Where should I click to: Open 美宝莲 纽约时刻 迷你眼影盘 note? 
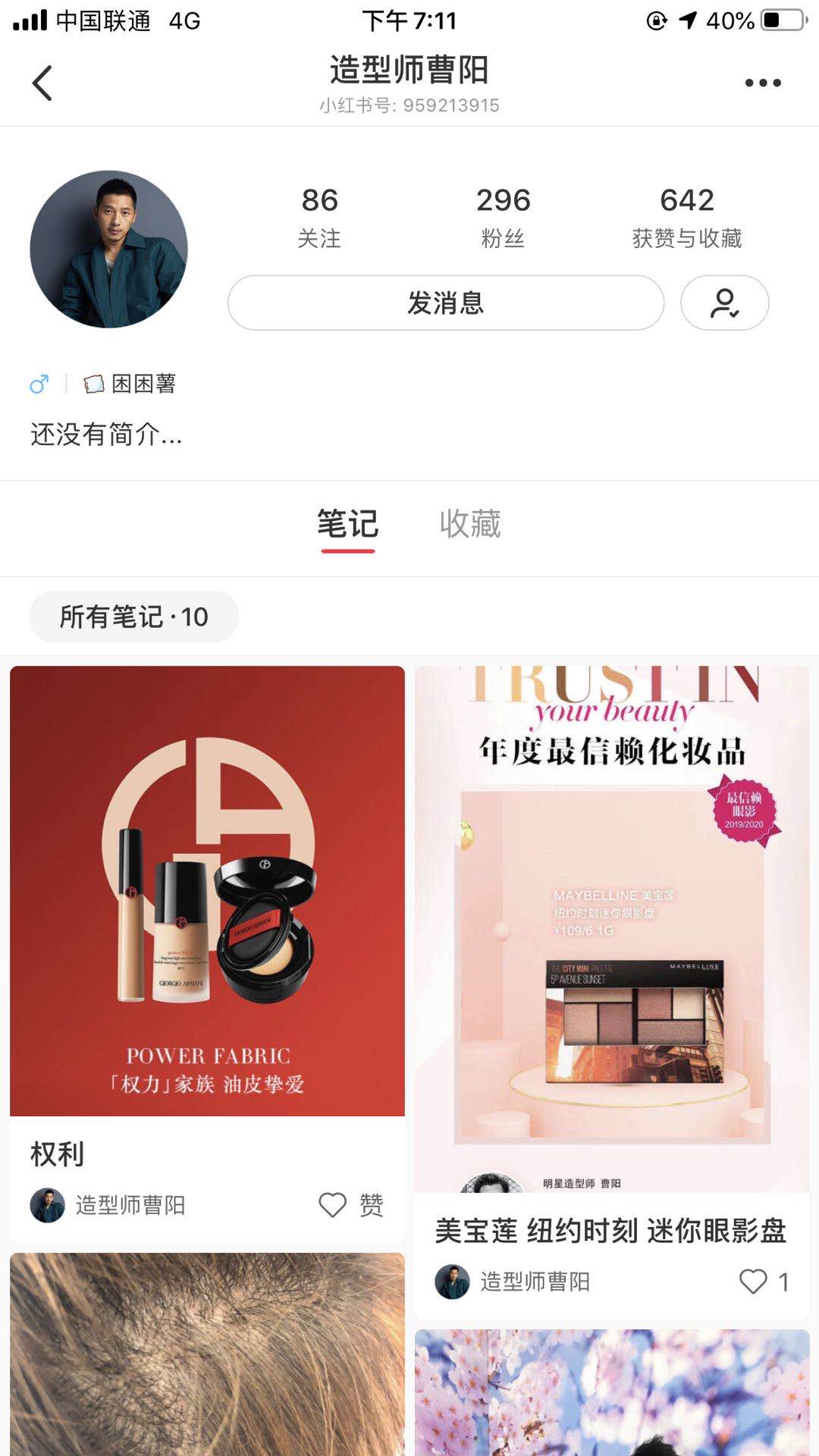(x=611, y=929)
